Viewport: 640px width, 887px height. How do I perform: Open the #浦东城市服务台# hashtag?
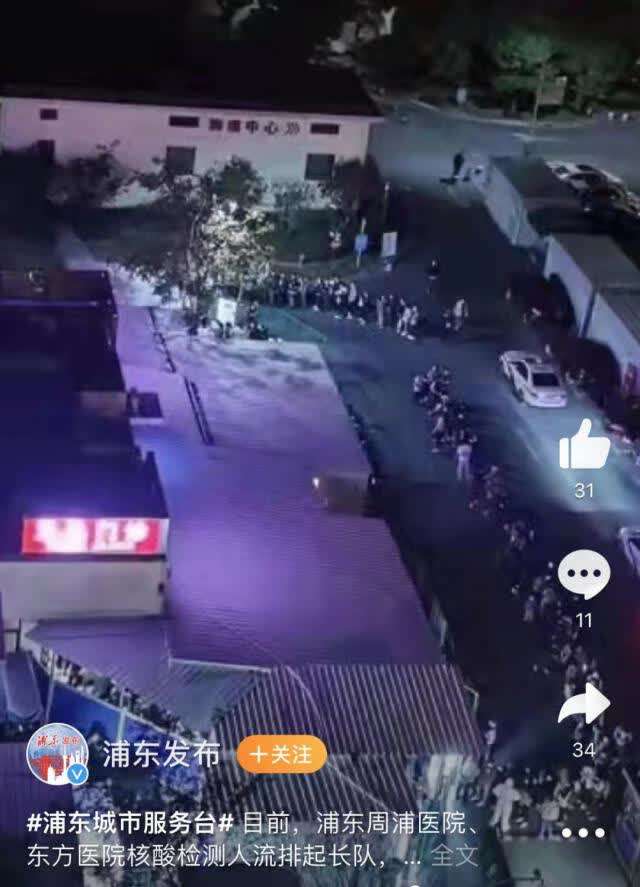tap(131, 824)
